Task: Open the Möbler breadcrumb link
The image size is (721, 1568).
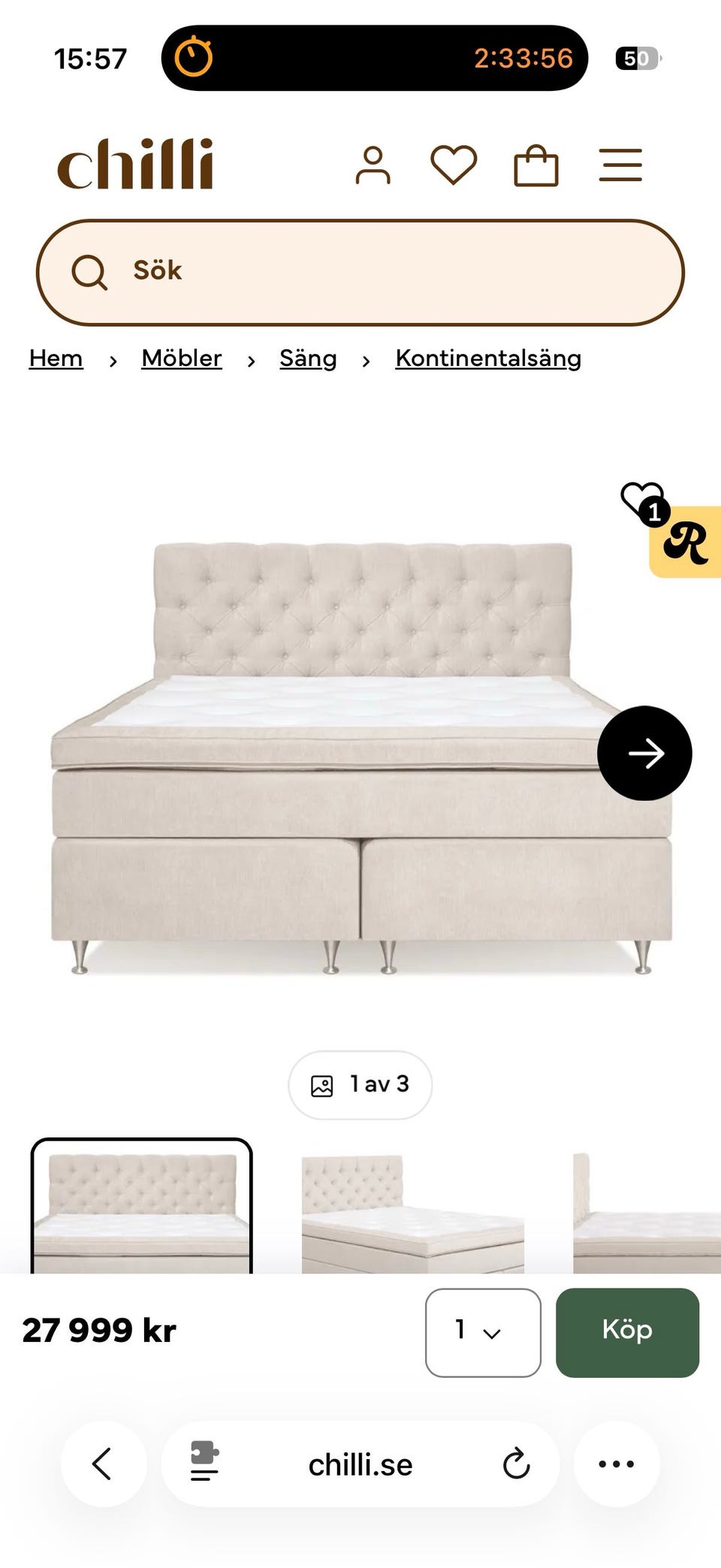Action: [x=182, y=358]
